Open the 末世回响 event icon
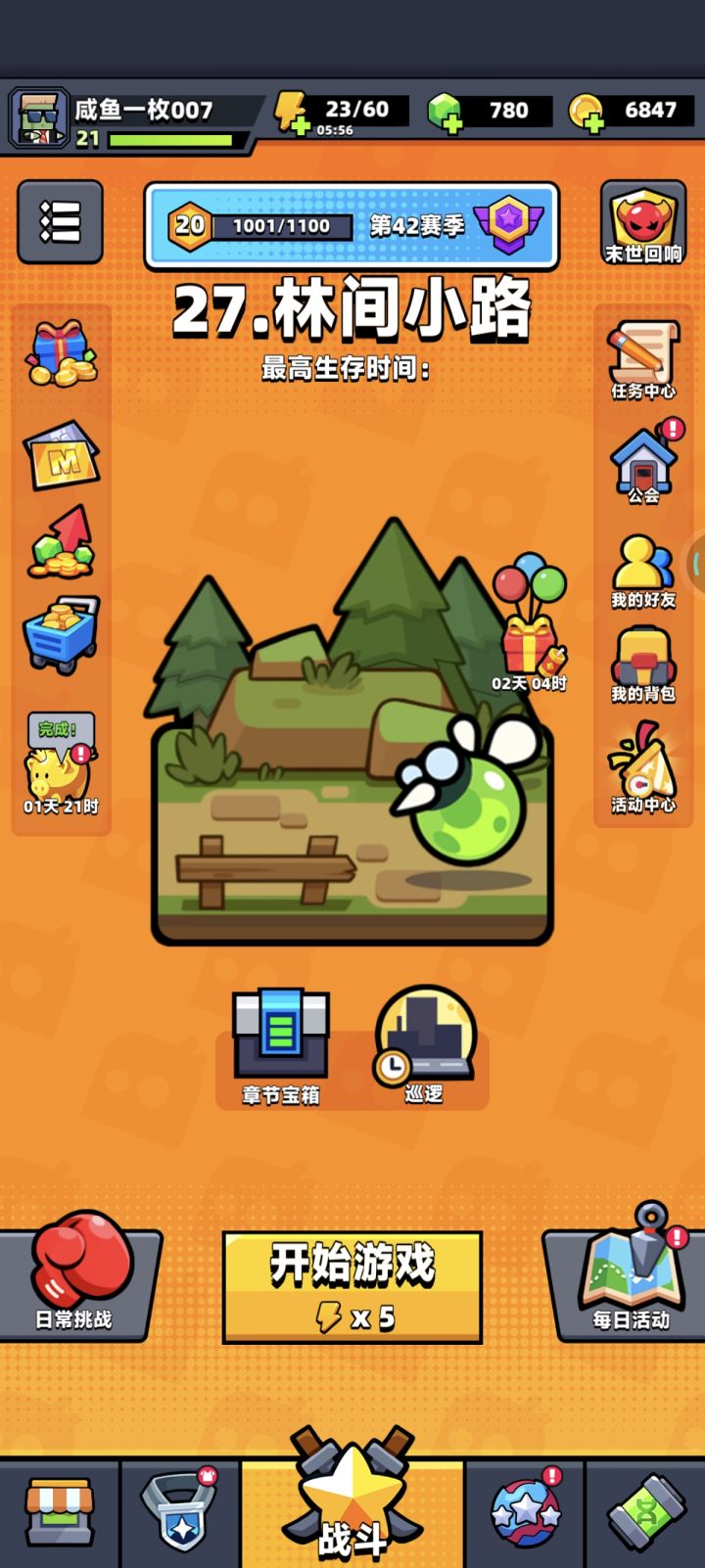705x1568 pixels. pyautogui.click(x=641, y=223)
